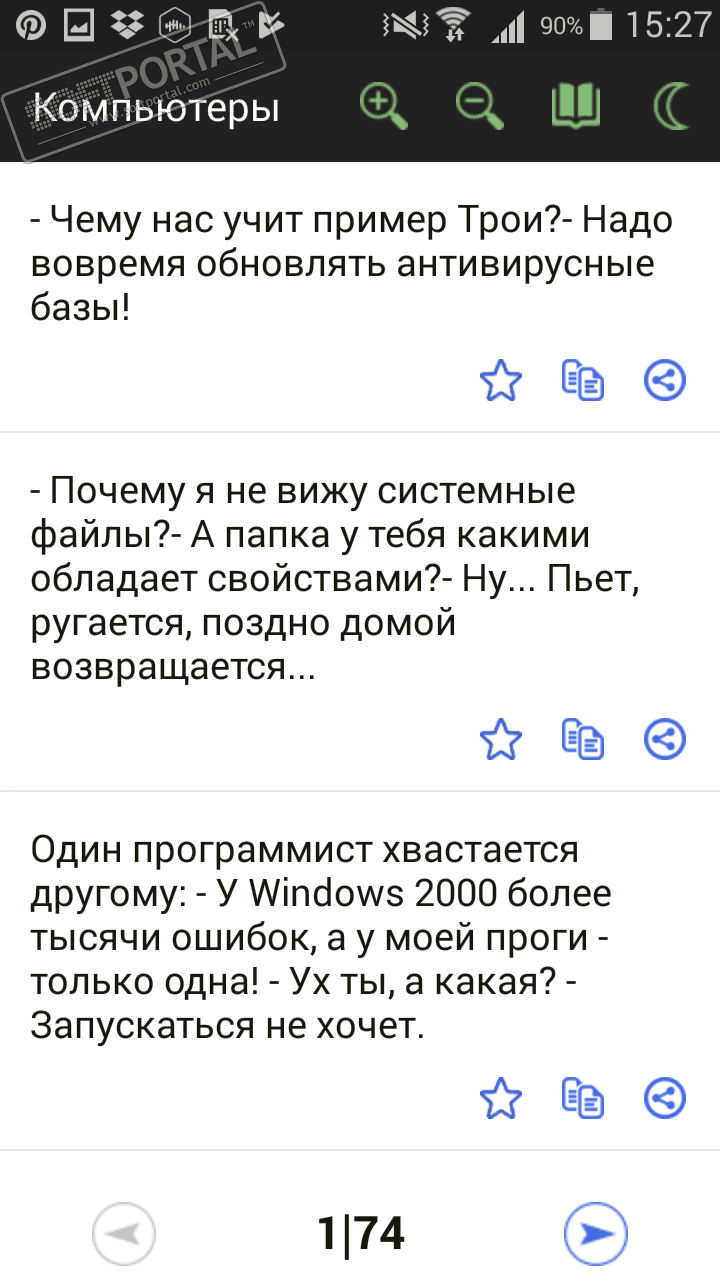Copy the Windows 2000 joke
Viewport: 720px width, 1280px height.
click(584, 1098)
